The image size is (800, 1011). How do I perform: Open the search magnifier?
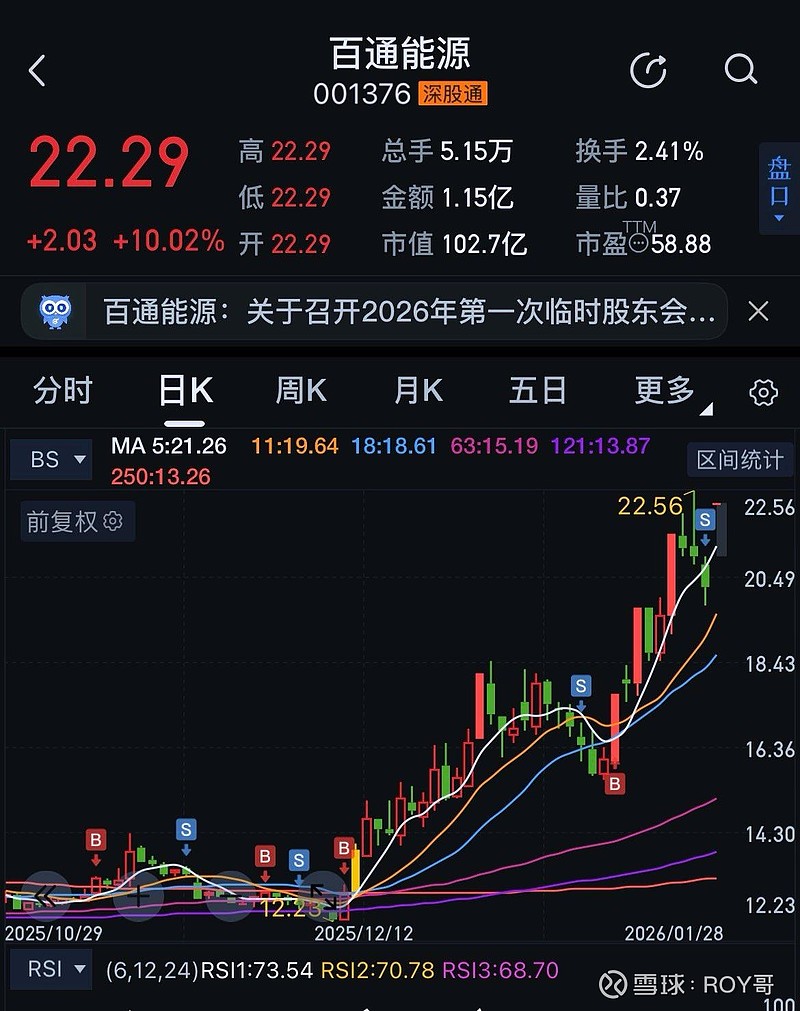pos(741,71)
